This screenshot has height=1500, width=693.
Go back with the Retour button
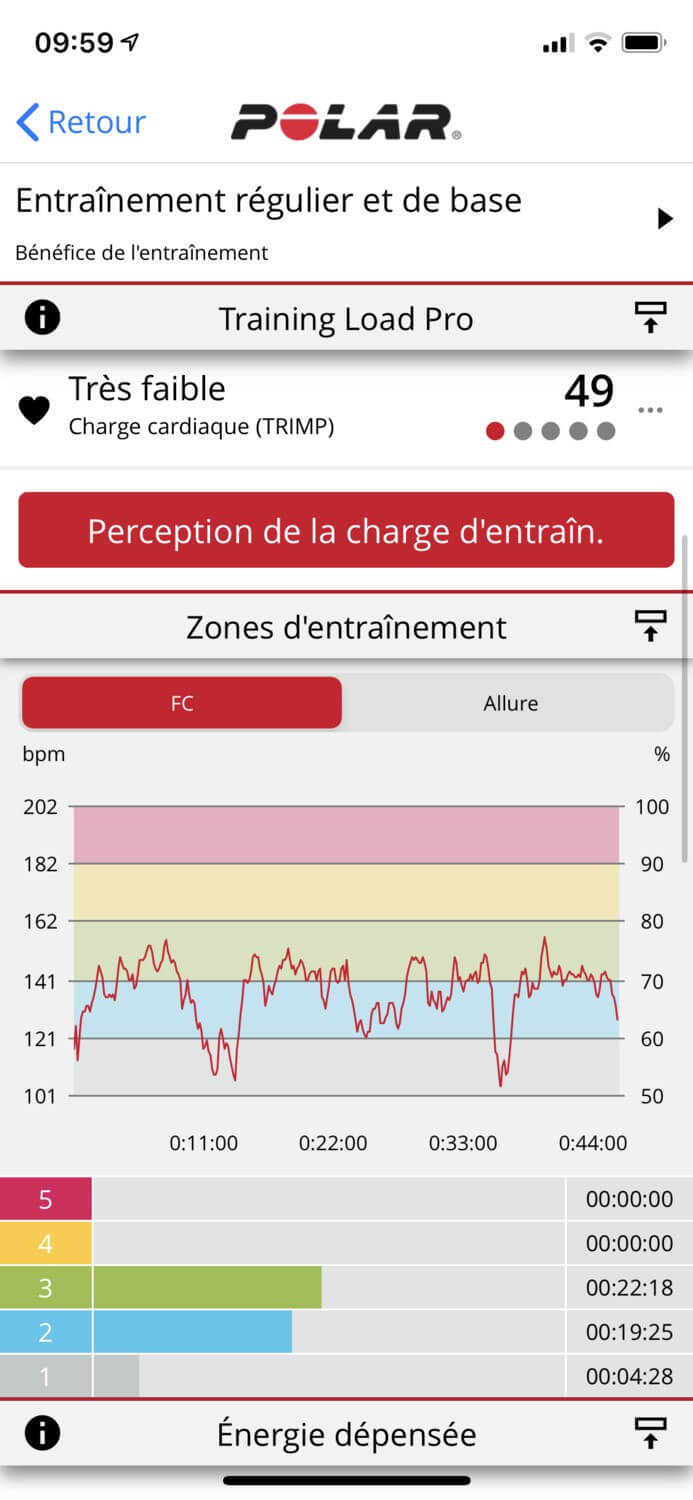tap(81, 123)
